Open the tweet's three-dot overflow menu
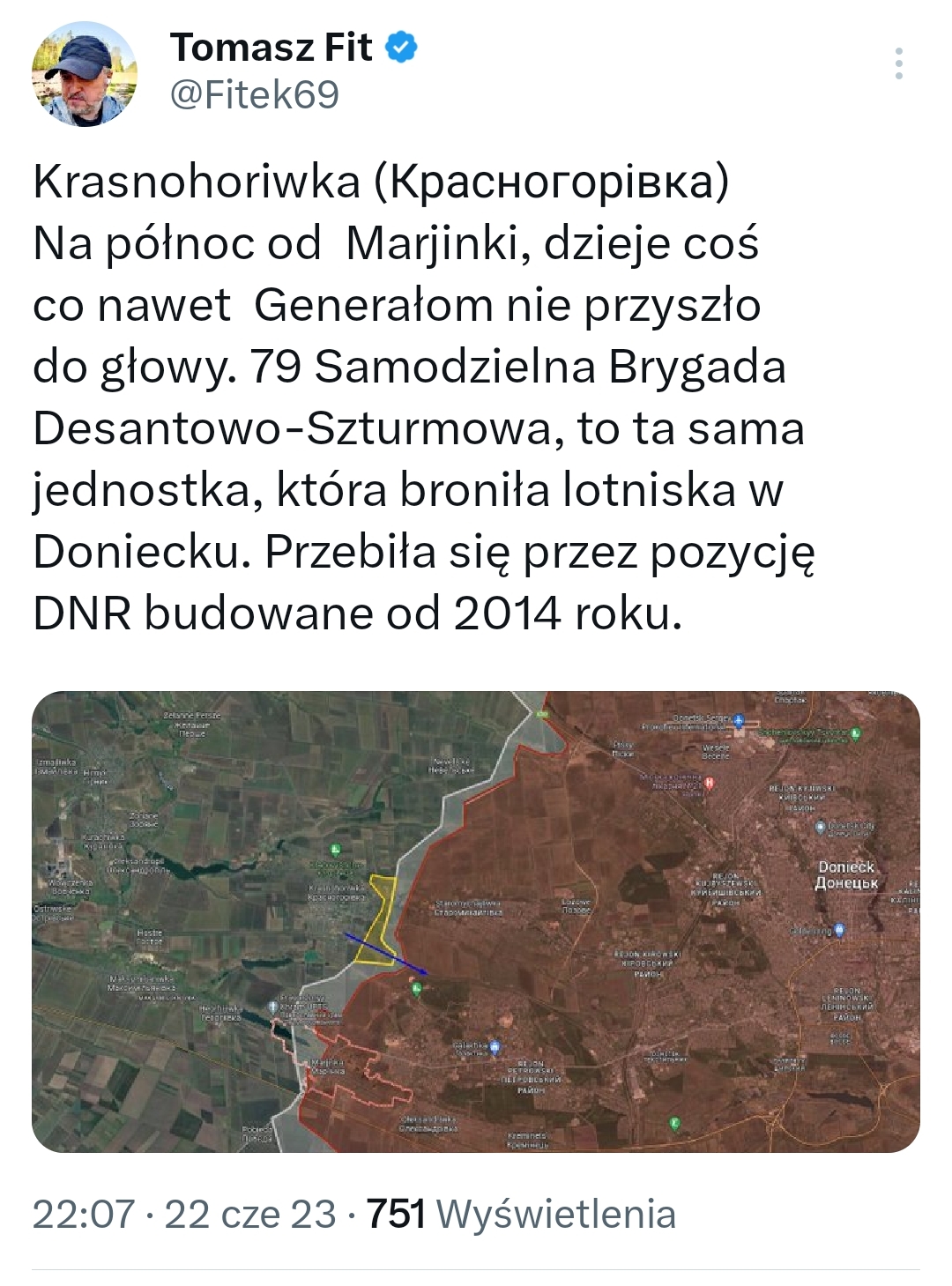Viewport: 952px width, 1286px height. point(898,63)
